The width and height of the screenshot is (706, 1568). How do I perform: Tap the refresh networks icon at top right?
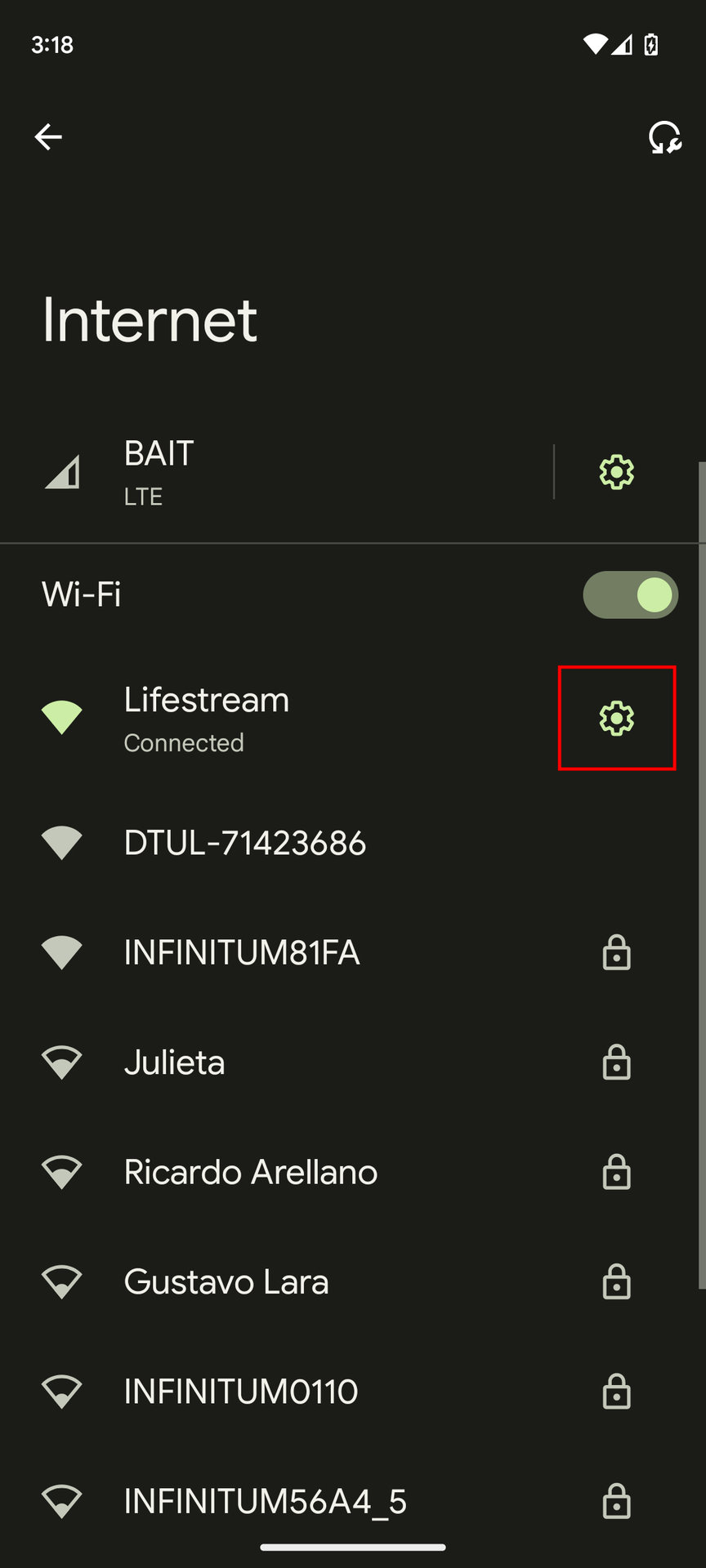click(664, 137)
